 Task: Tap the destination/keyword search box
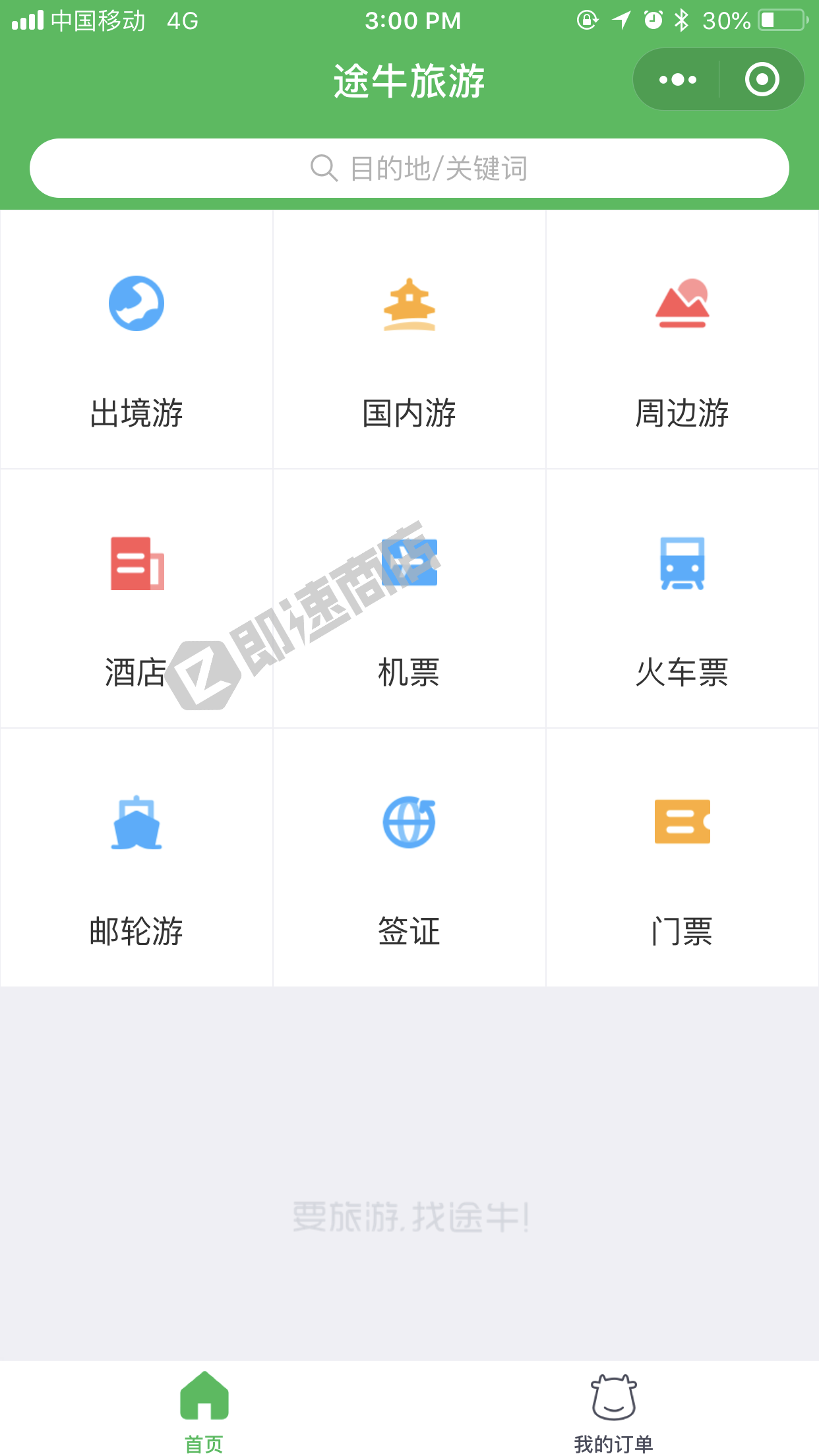pyautogui.click(x=409, y=168)
